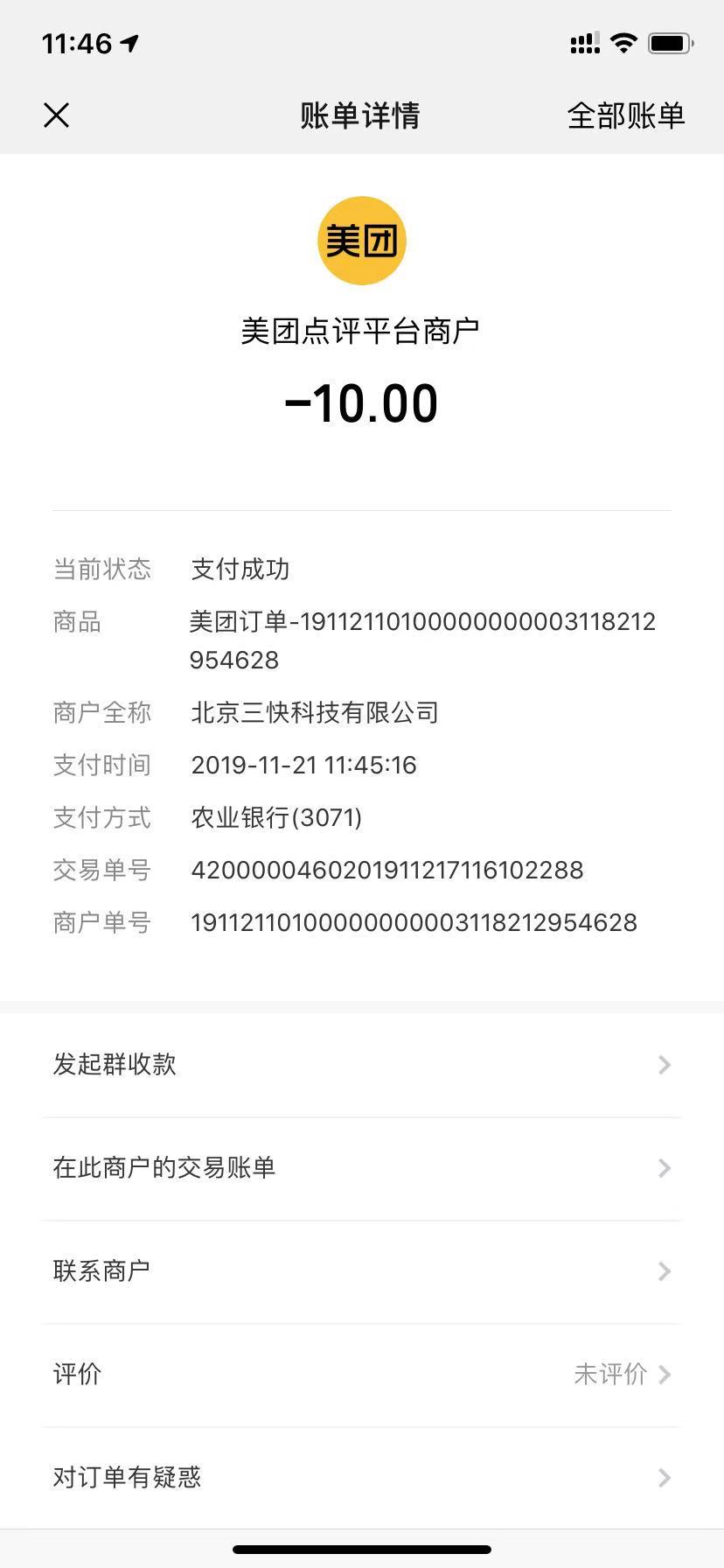Open 评价 row marked 未评价

pyautogui.click(x=361, y=1375)
